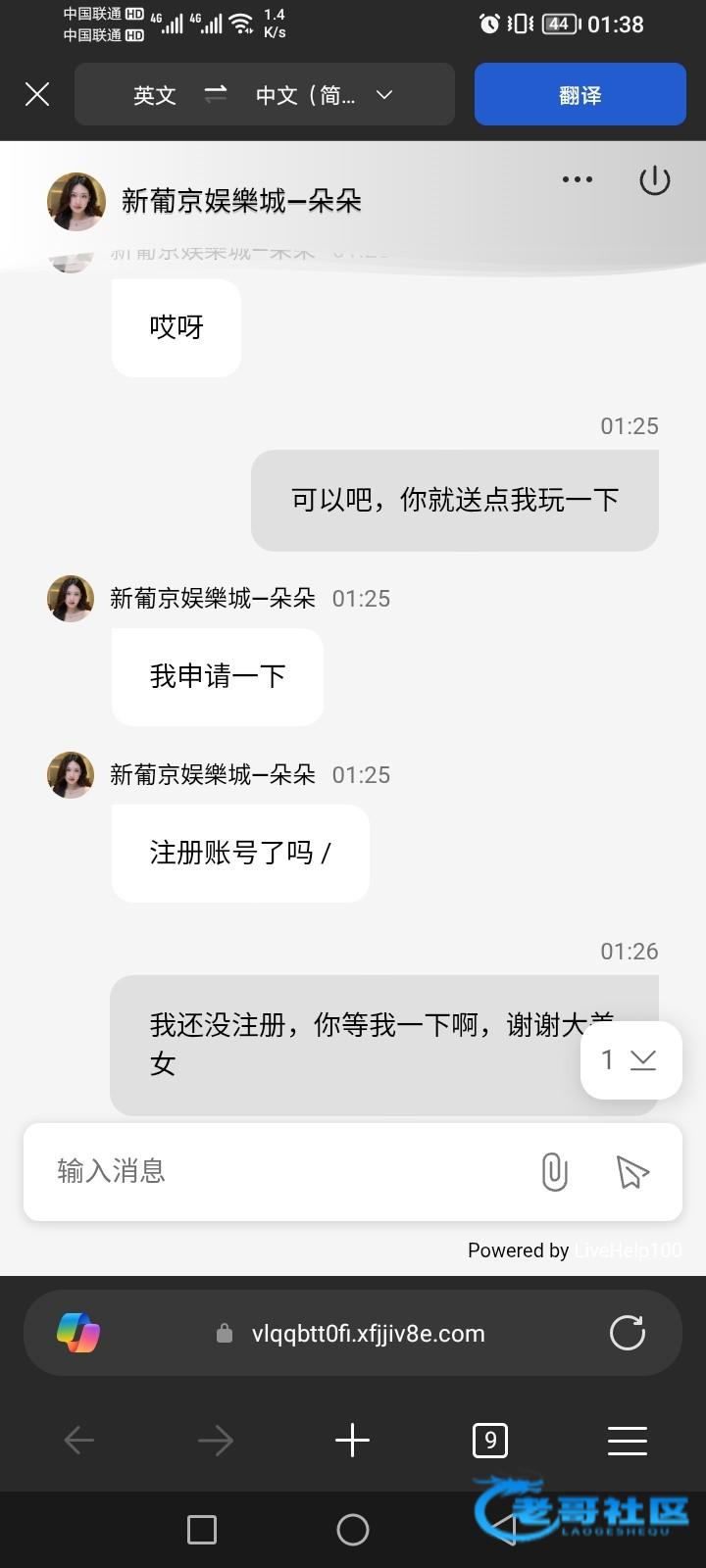Close the translation bar
Screen dimensions: 706x1568
(37, 94)
